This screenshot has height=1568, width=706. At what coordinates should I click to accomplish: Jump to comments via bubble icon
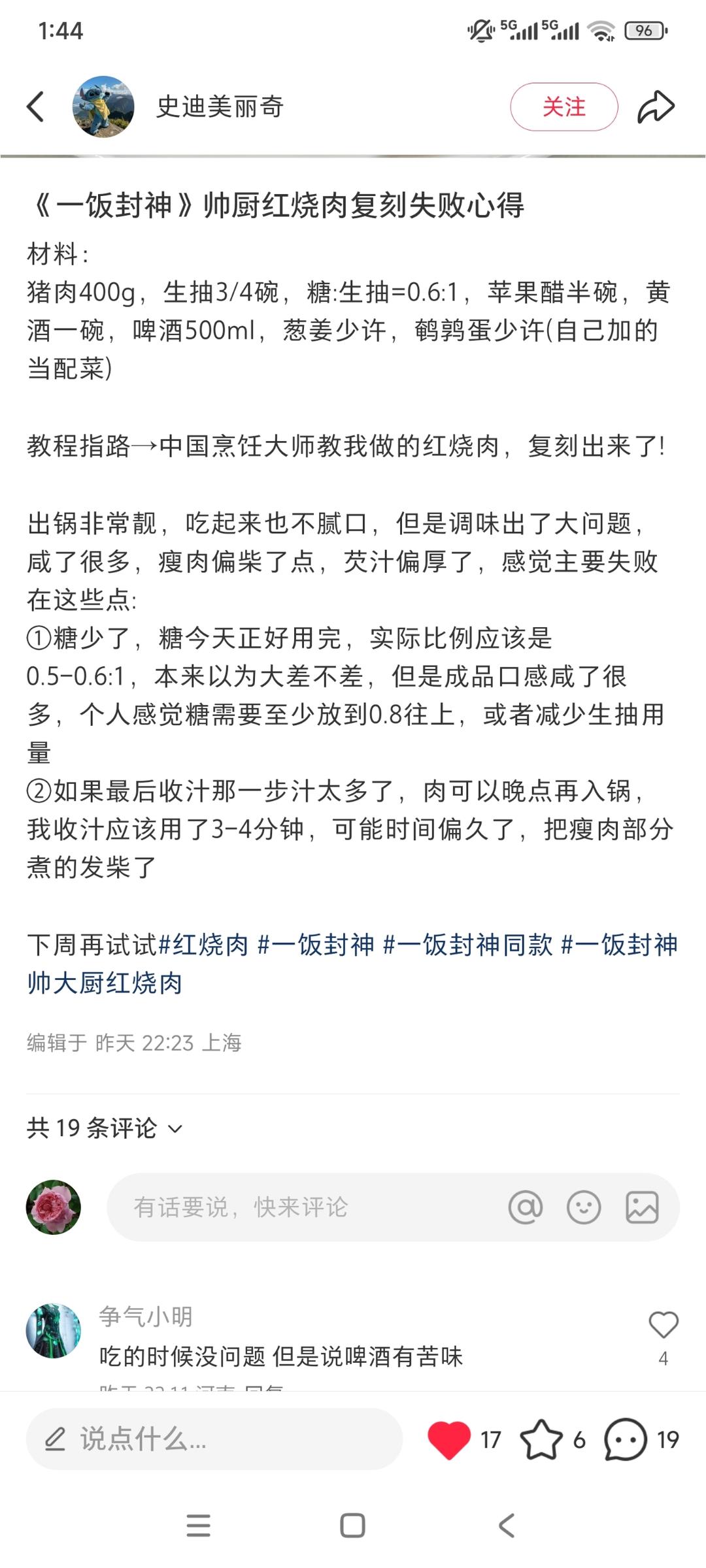[626, 1439]
